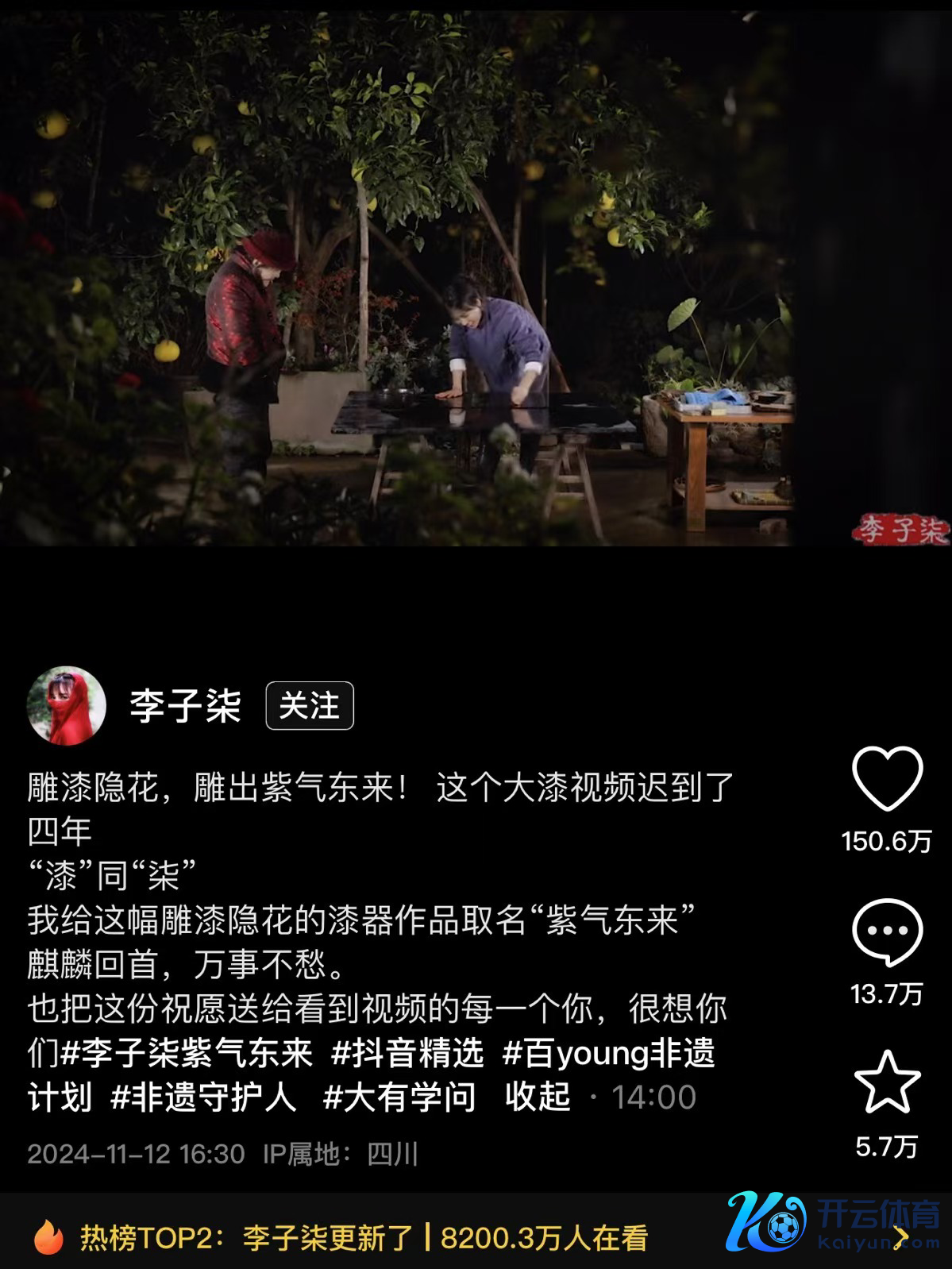Like this video with the heart icon
The width and height of the screenshot is (952, 1269).
(x=886, y=779)
